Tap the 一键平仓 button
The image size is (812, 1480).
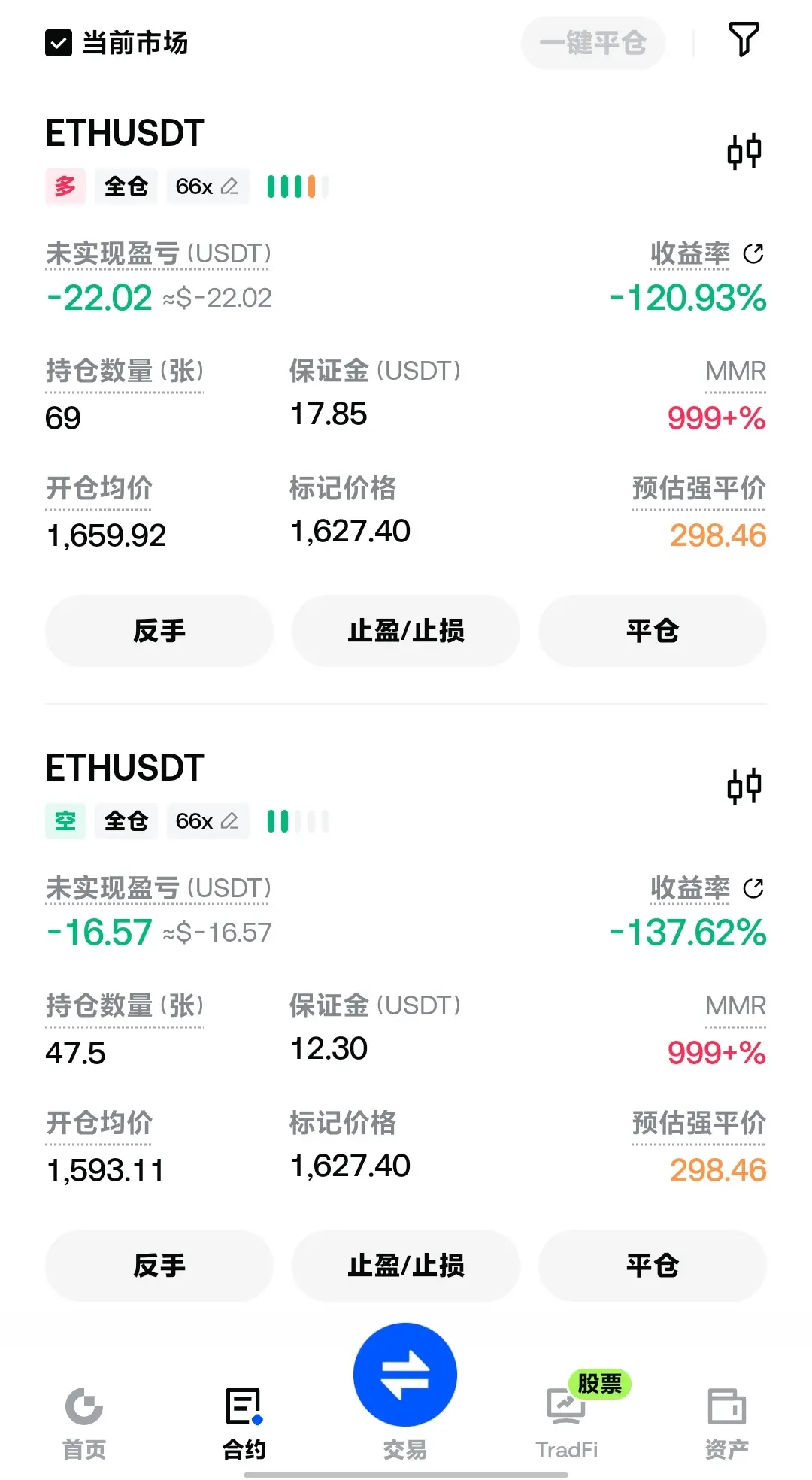coord(593,43)
